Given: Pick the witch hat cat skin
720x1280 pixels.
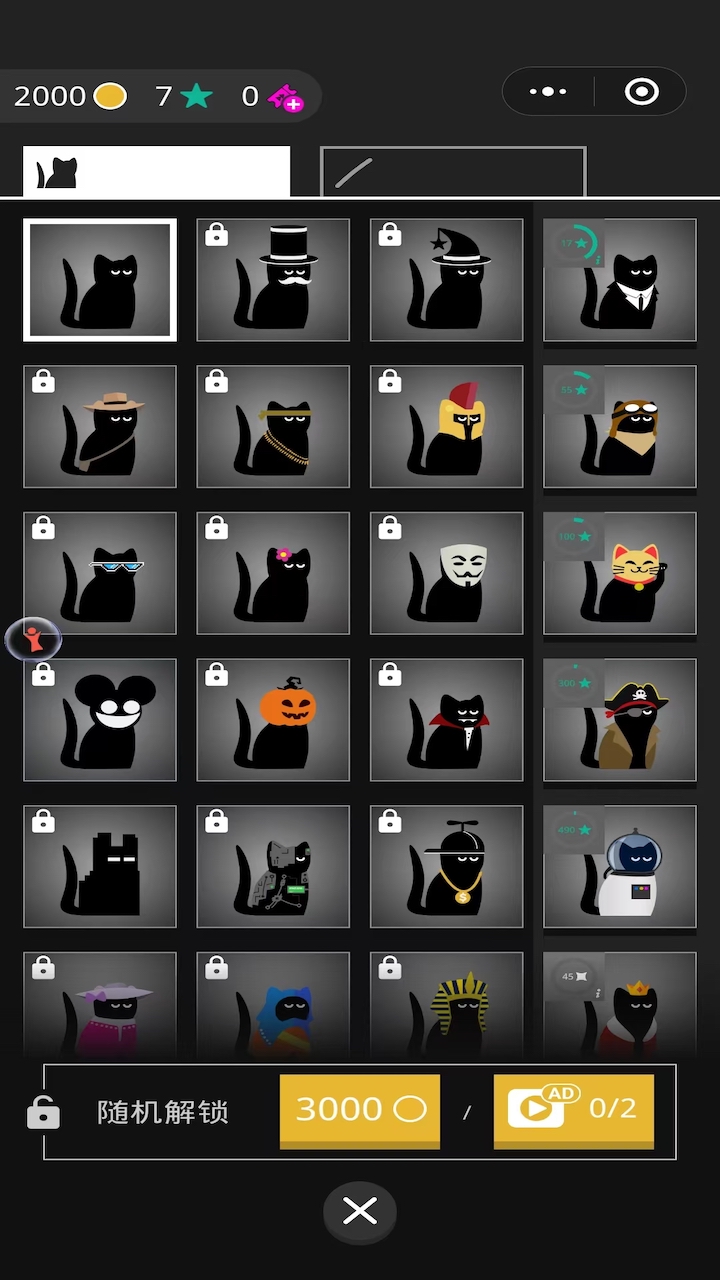Looking at the screenshot, I should tap(446, 280).
